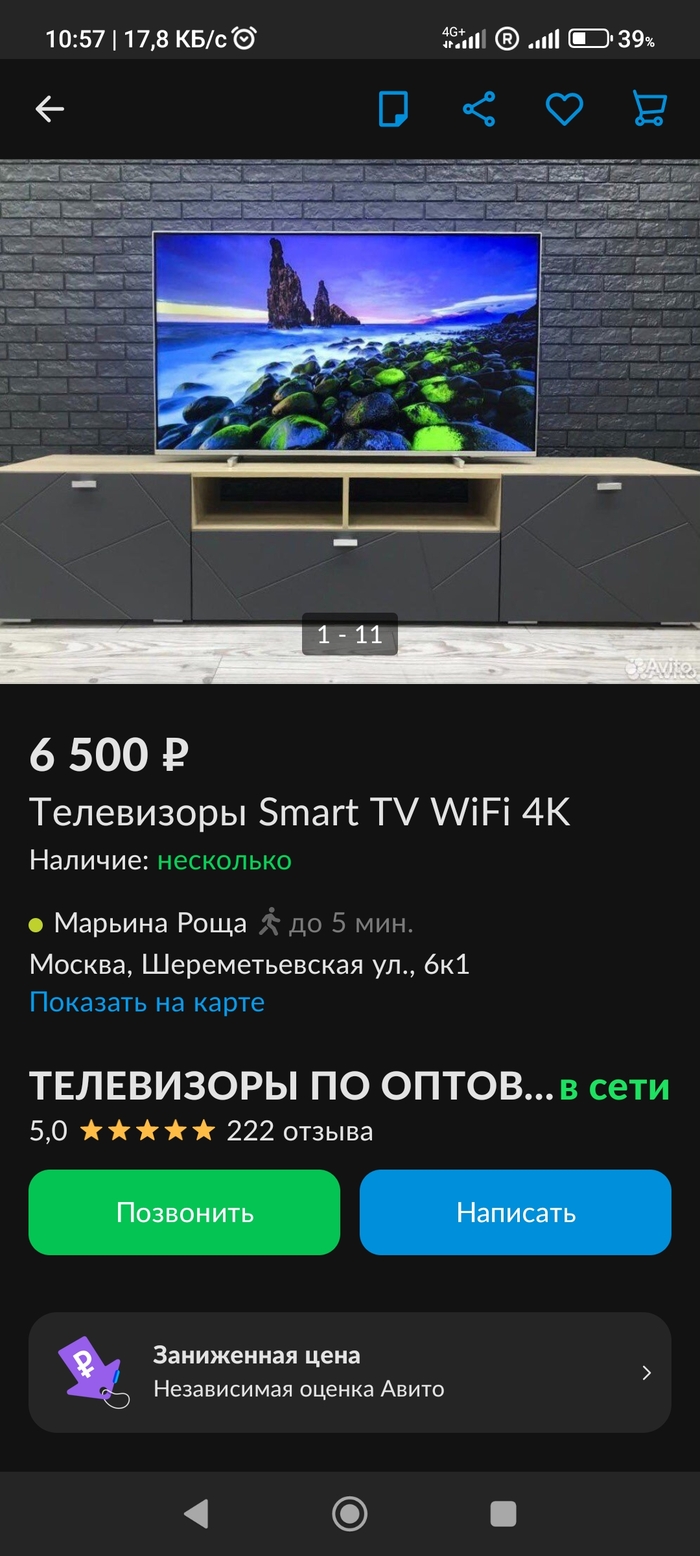The image size is (700, 1556).
Task: Message the seller via Написать
Action: point(515,1212)
